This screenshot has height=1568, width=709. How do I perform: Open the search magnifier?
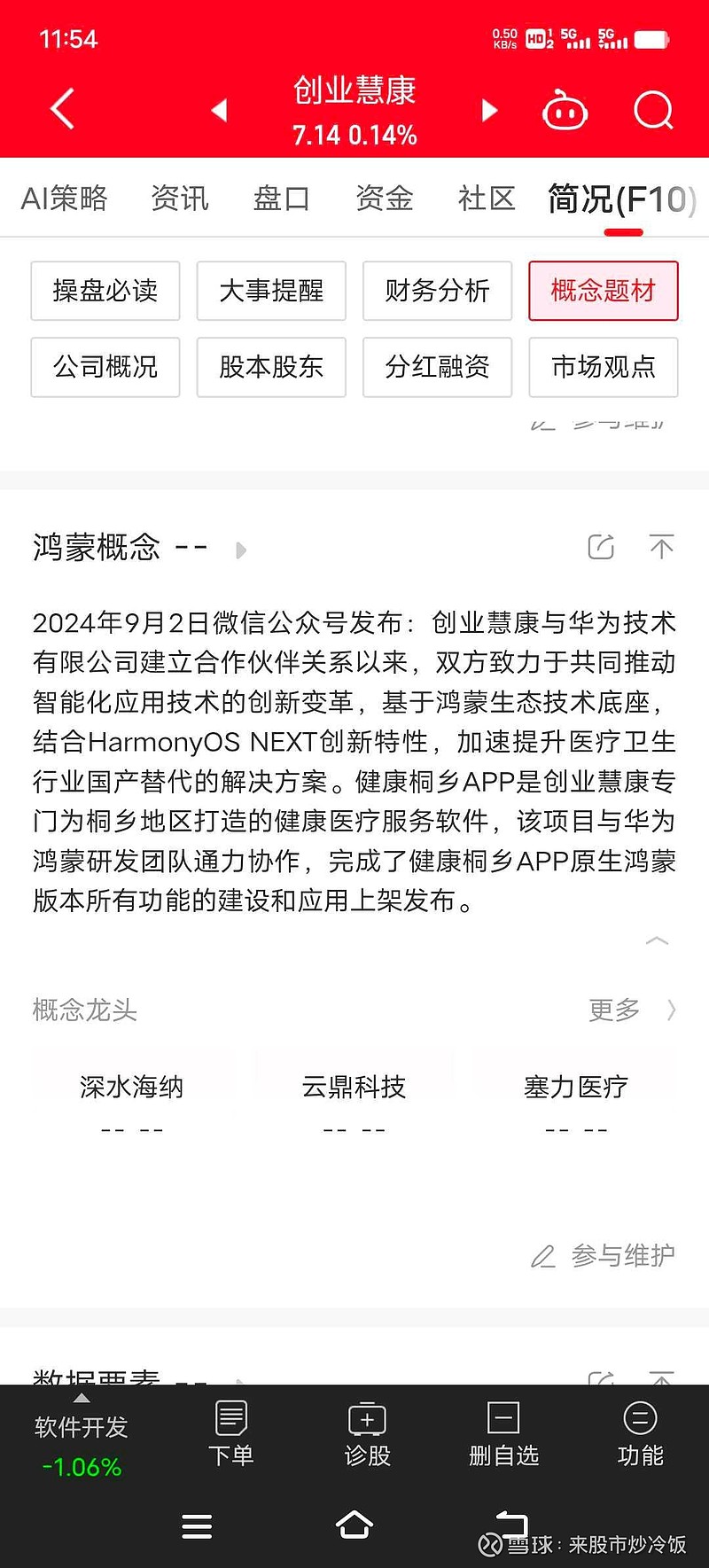pyautogui.click(x=653, y=111)
